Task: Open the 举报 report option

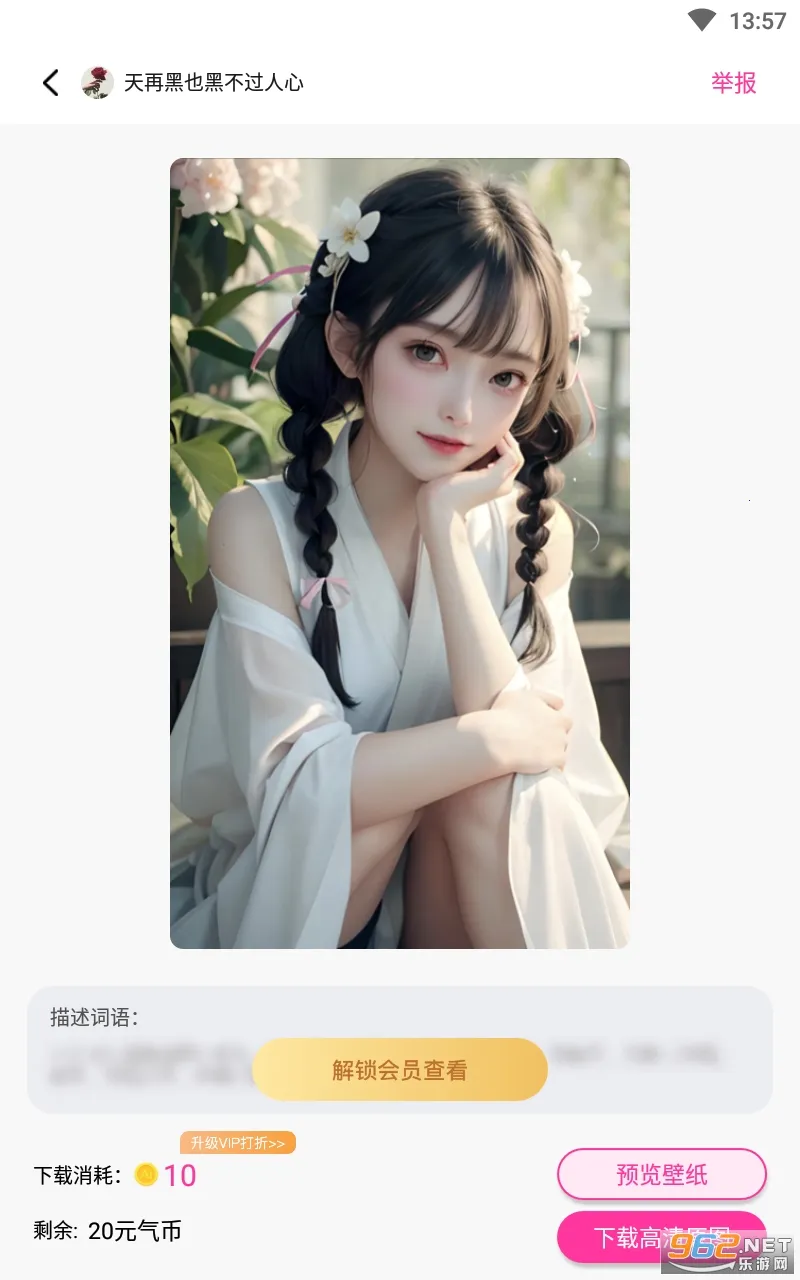Action: 735,83
